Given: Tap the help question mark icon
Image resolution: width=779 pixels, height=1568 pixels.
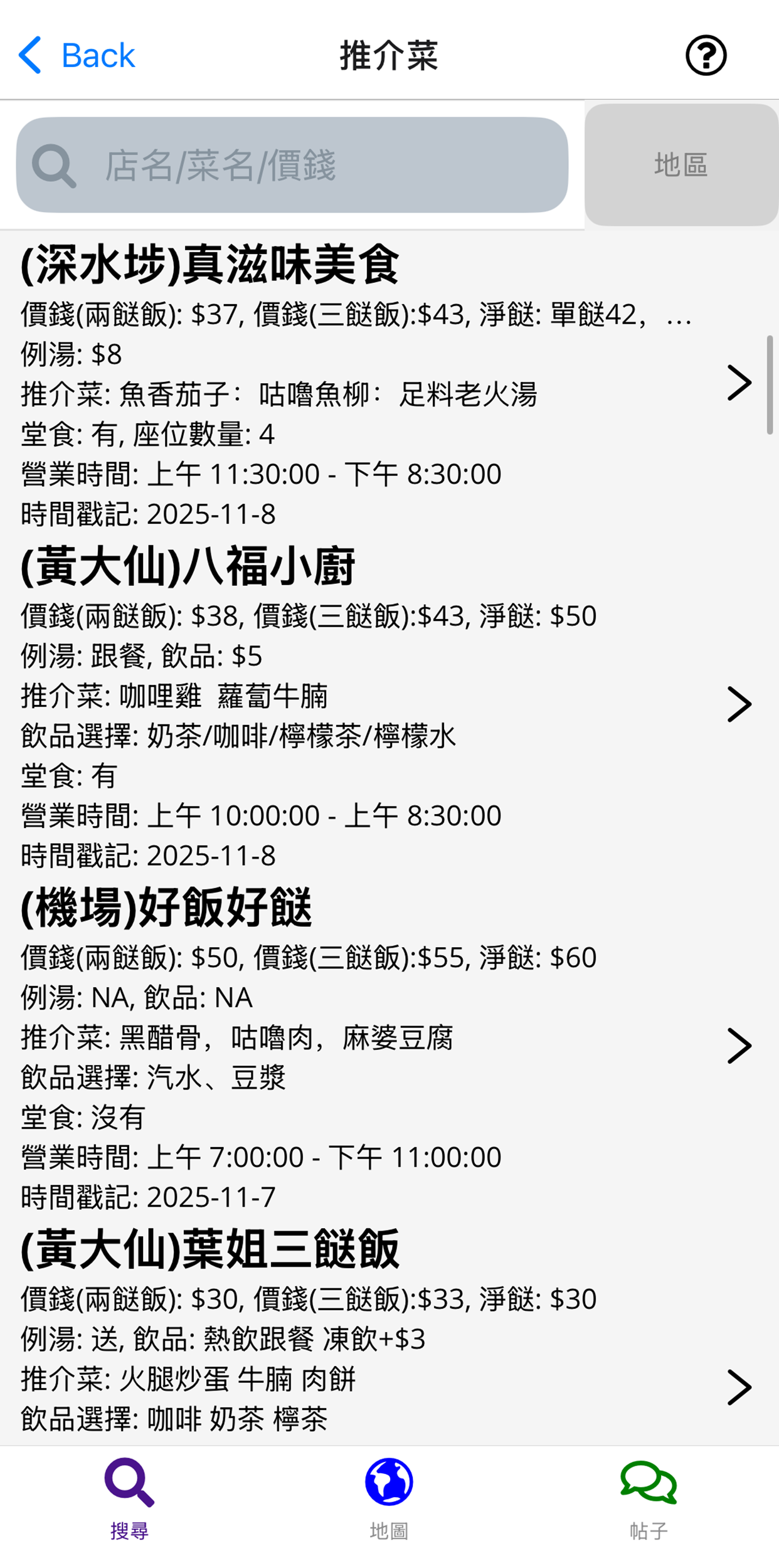Looking at the screenshot, I should 706,56.
